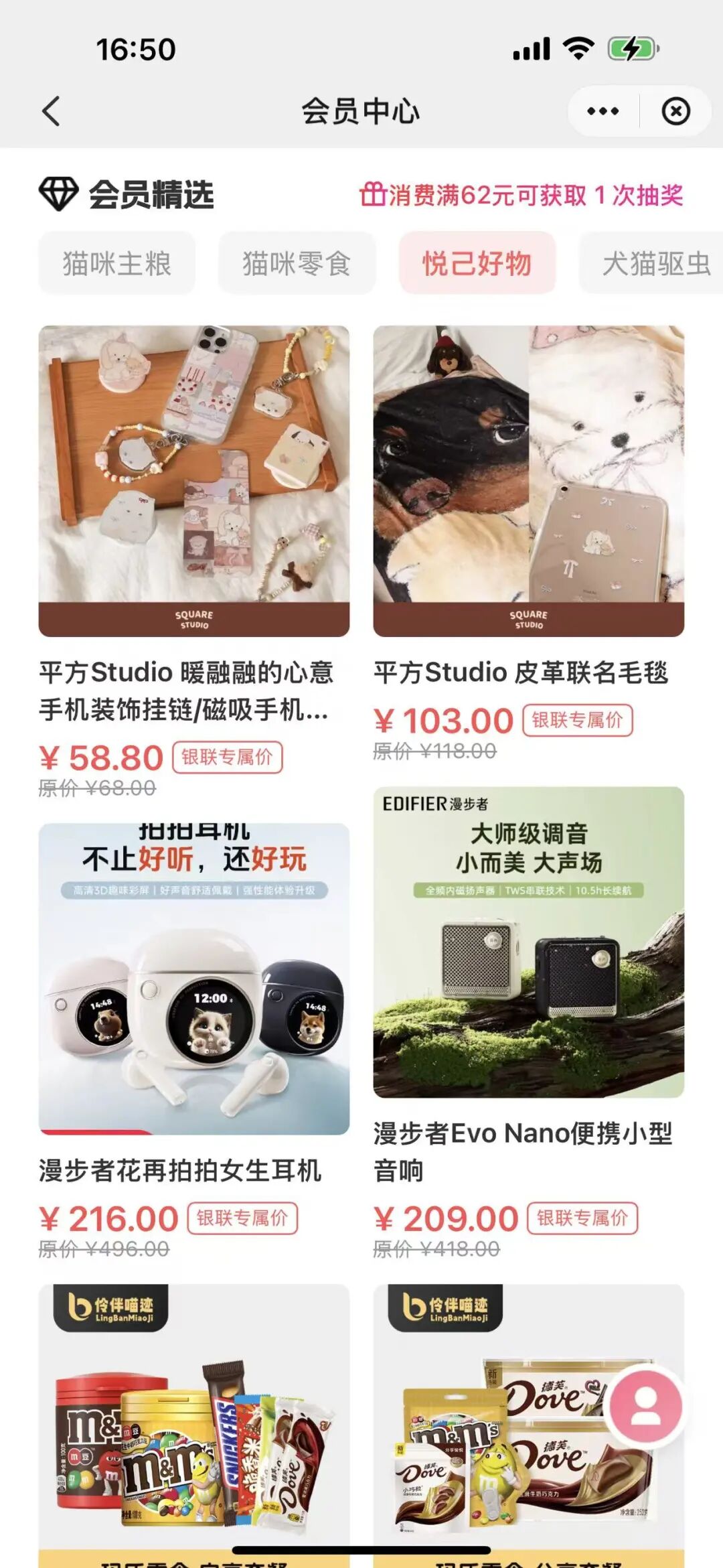Open 平方Studio 皮革联名毛毯 product
This screenshot has width=723, height=1568.
coord(528,481)
